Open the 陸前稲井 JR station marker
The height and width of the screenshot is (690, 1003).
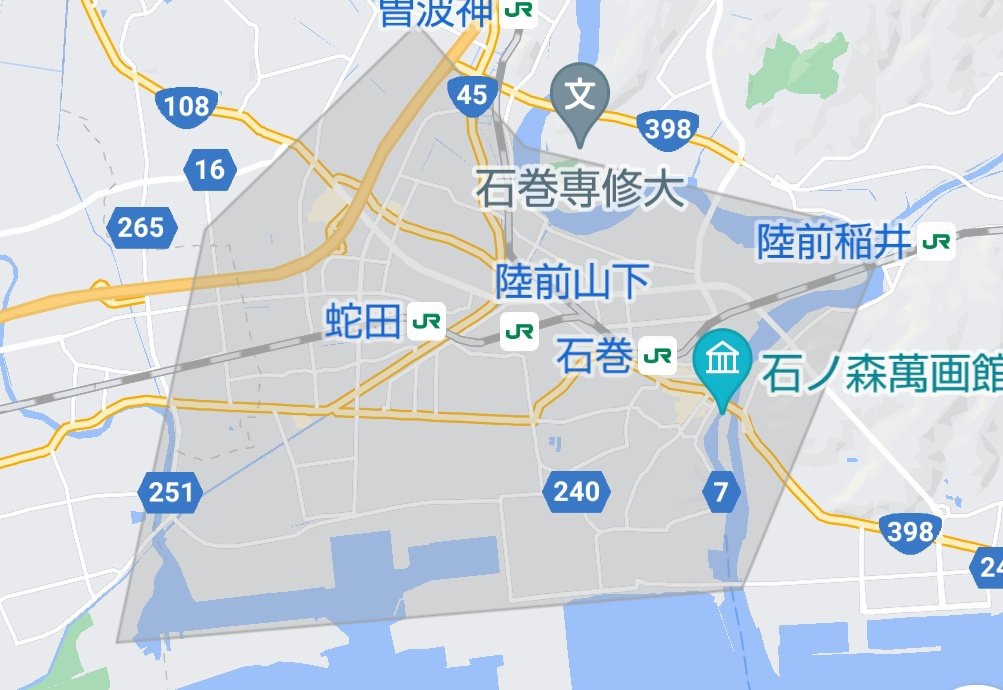pyautogui.click(x=937, y=241)
